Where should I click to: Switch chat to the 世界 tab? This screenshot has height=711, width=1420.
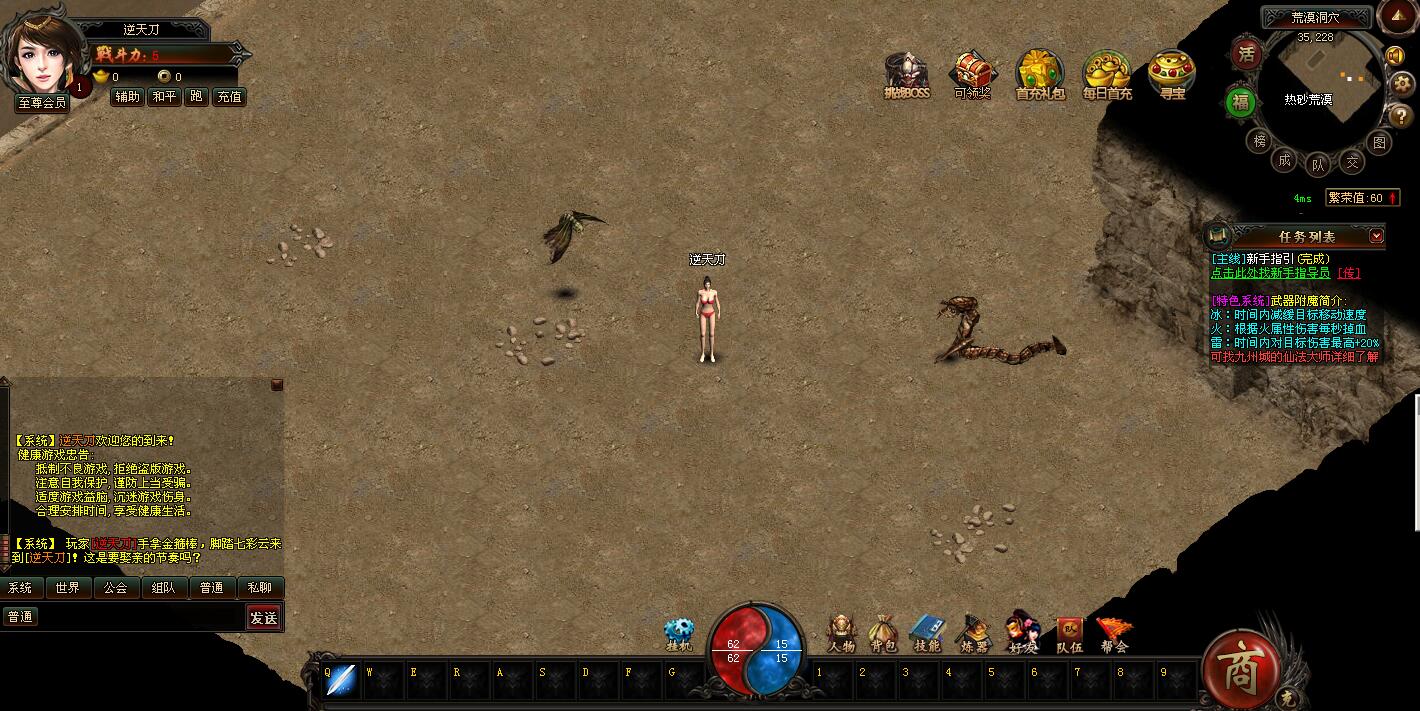coord(68,588)
